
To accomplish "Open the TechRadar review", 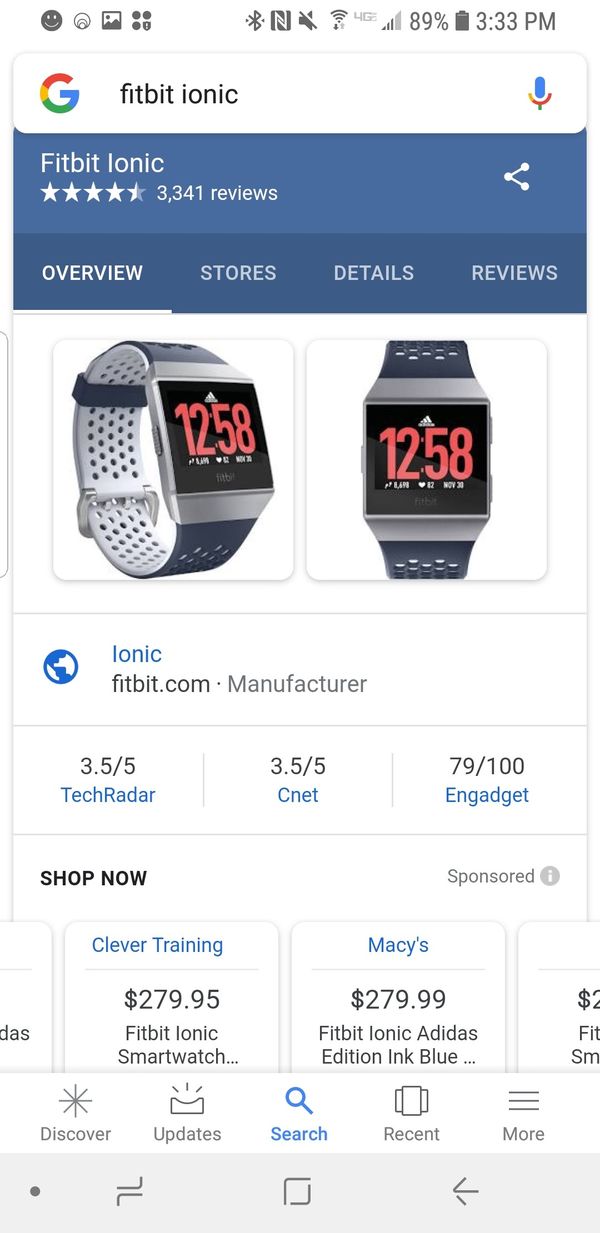I will (108, 795).
